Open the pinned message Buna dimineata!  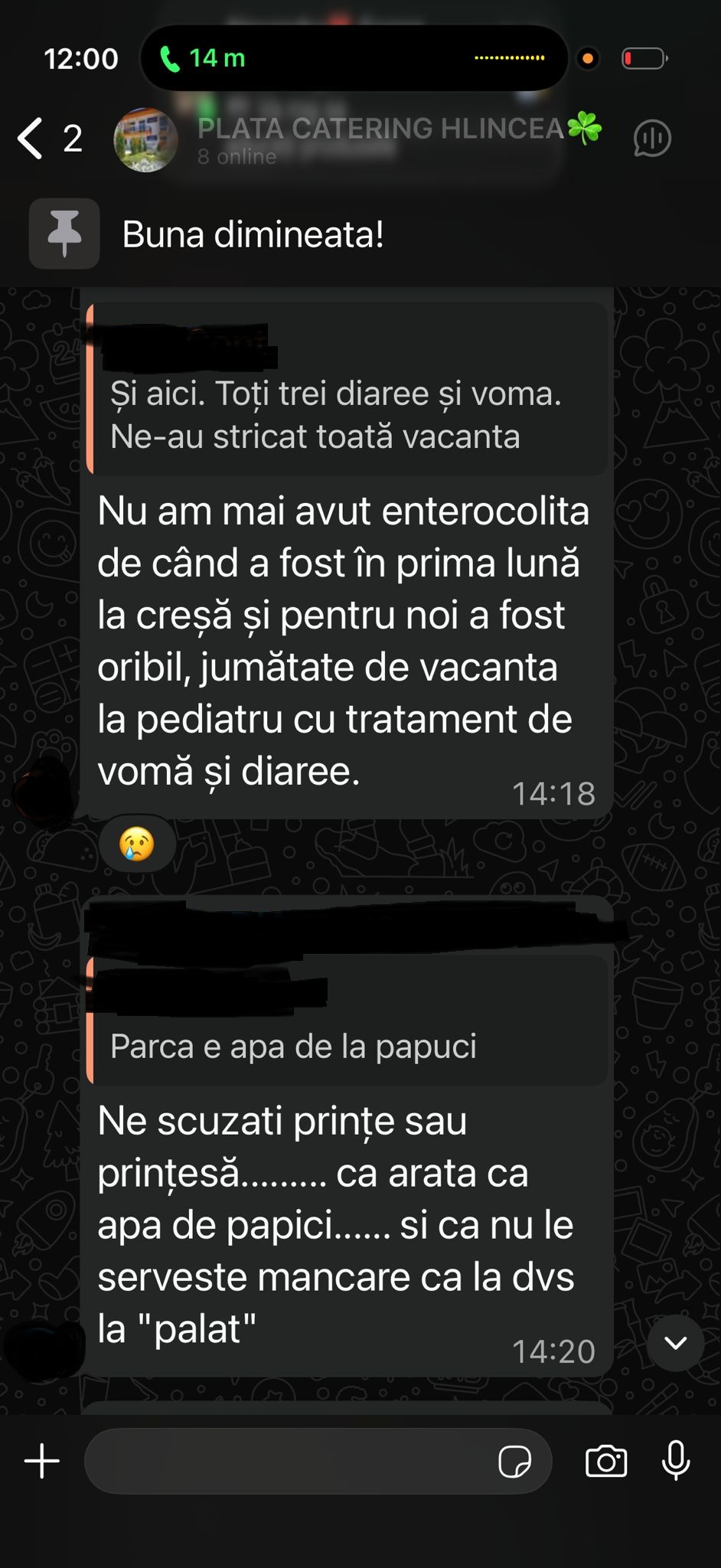coord(253,234)
